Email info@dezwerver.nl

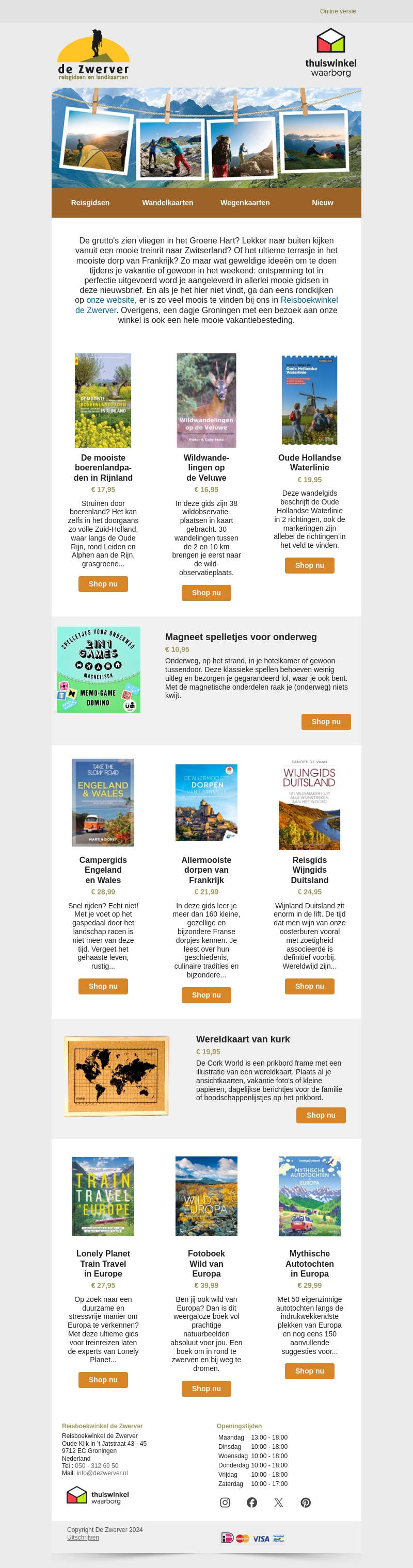pyautogui.click(x=102, y=1473)
